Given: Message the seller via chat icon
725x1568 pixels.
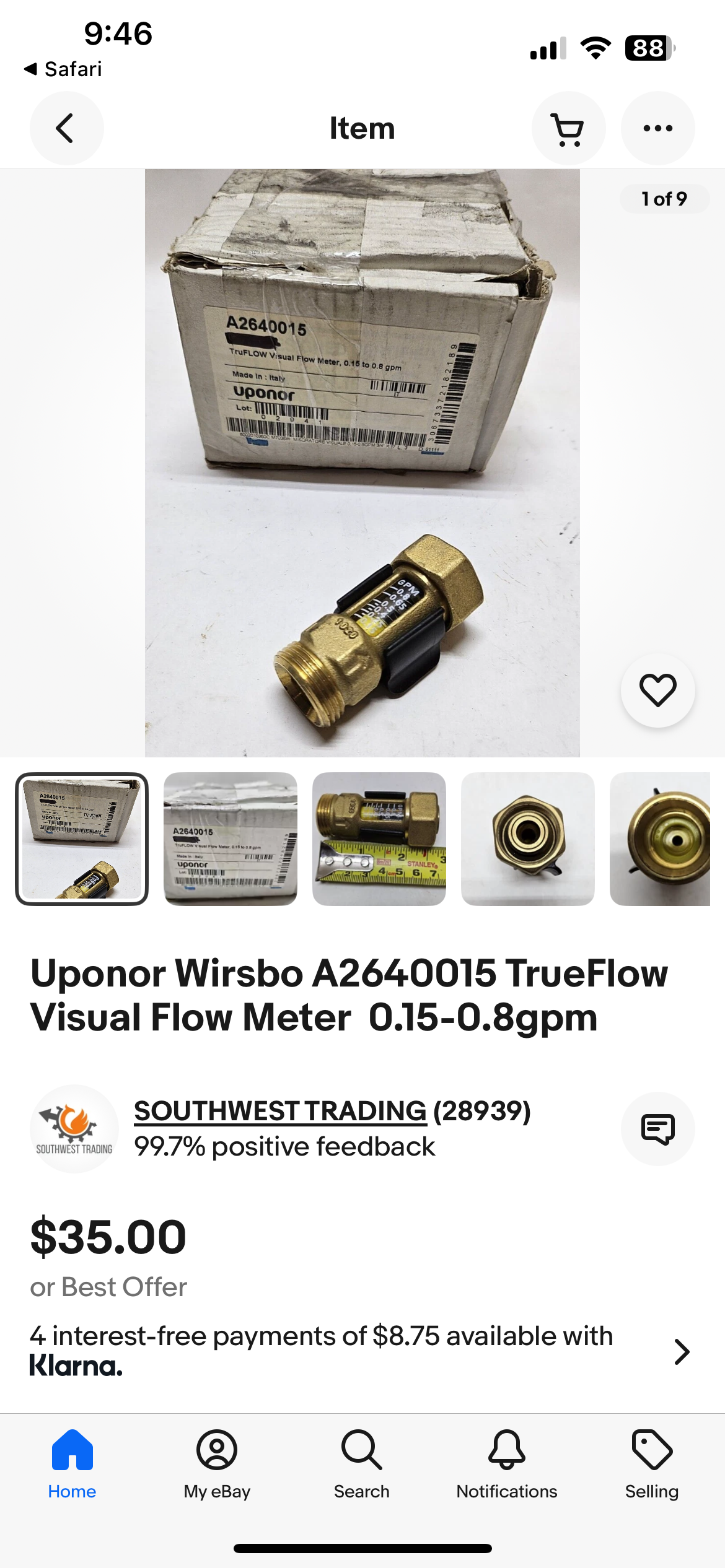Looking at the screenshot, I should 657,1128.
